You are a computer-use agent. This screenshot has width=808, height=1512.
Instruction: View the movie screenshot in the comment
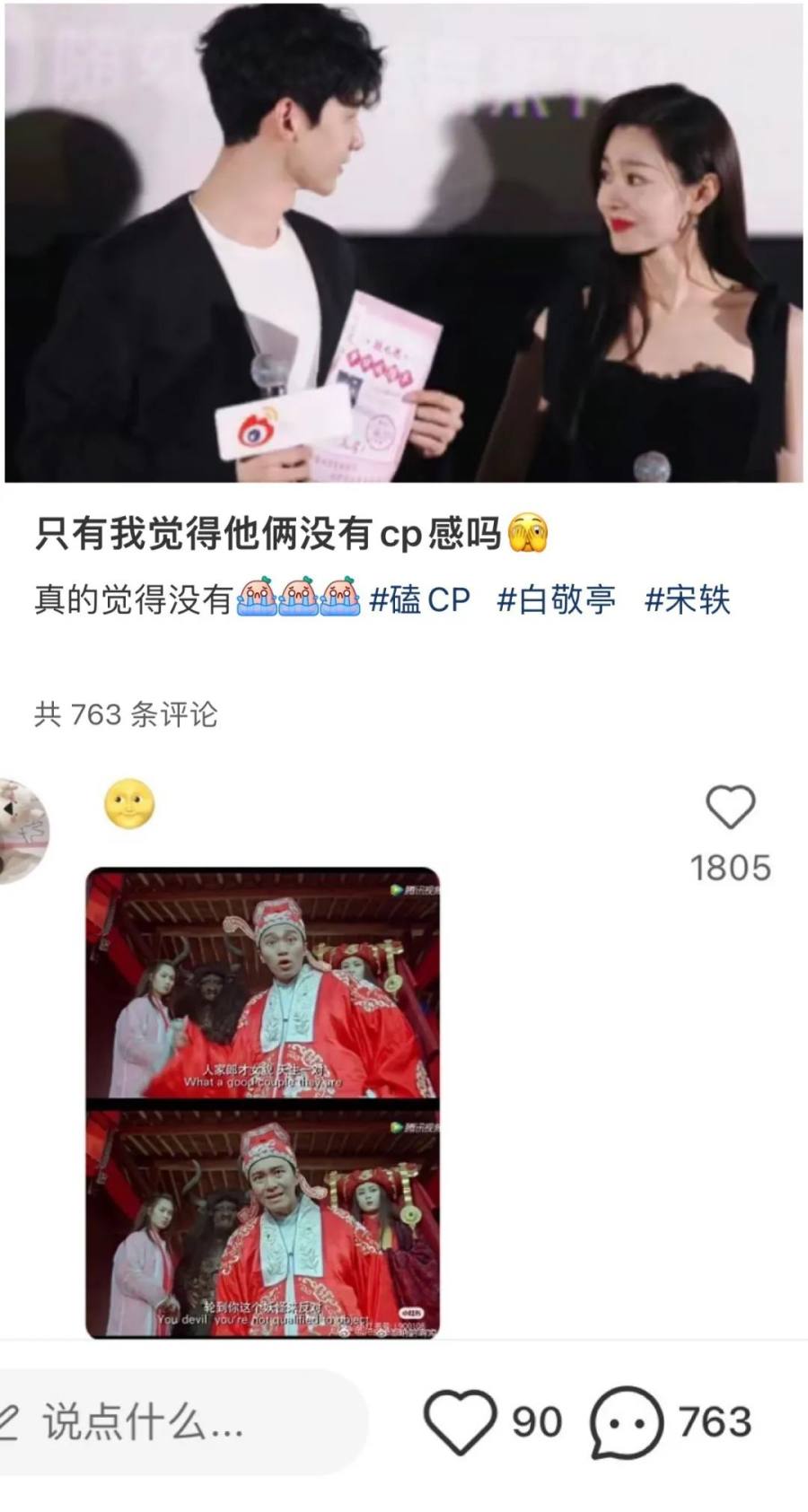click(262, 1102)
